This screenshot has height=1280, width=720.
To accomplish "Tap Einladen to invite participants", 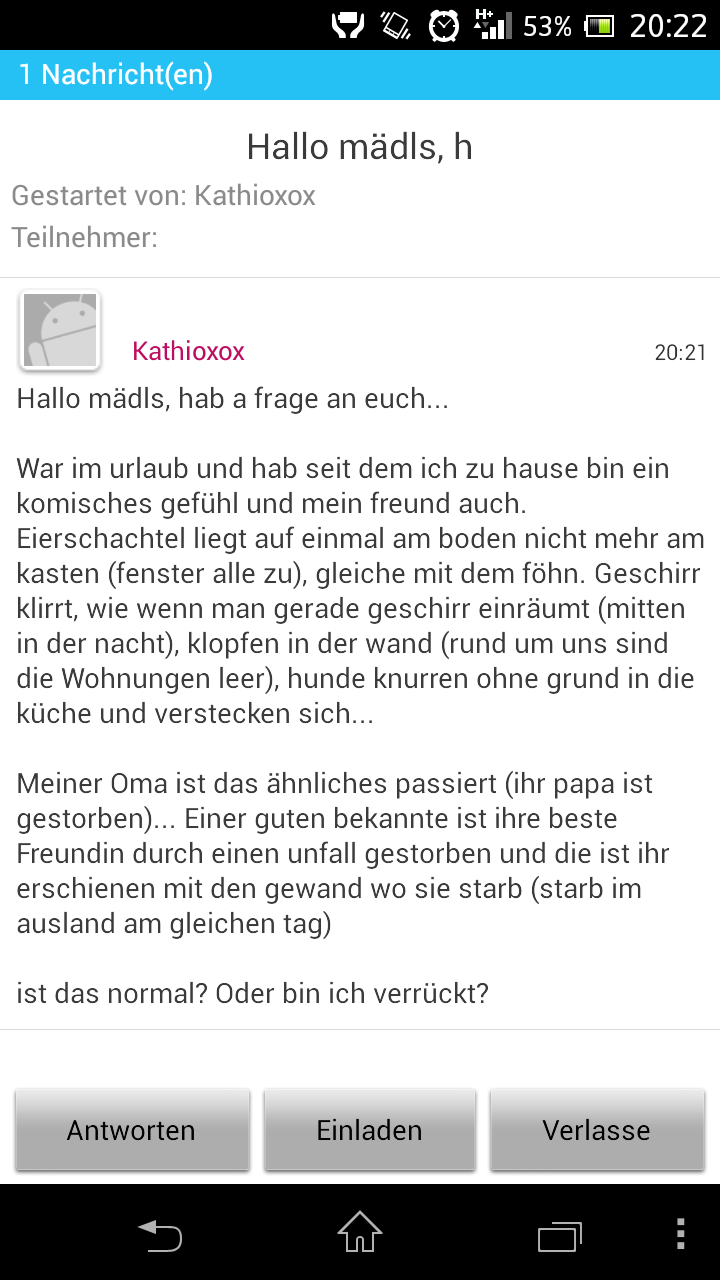I will coord(369,1130).
